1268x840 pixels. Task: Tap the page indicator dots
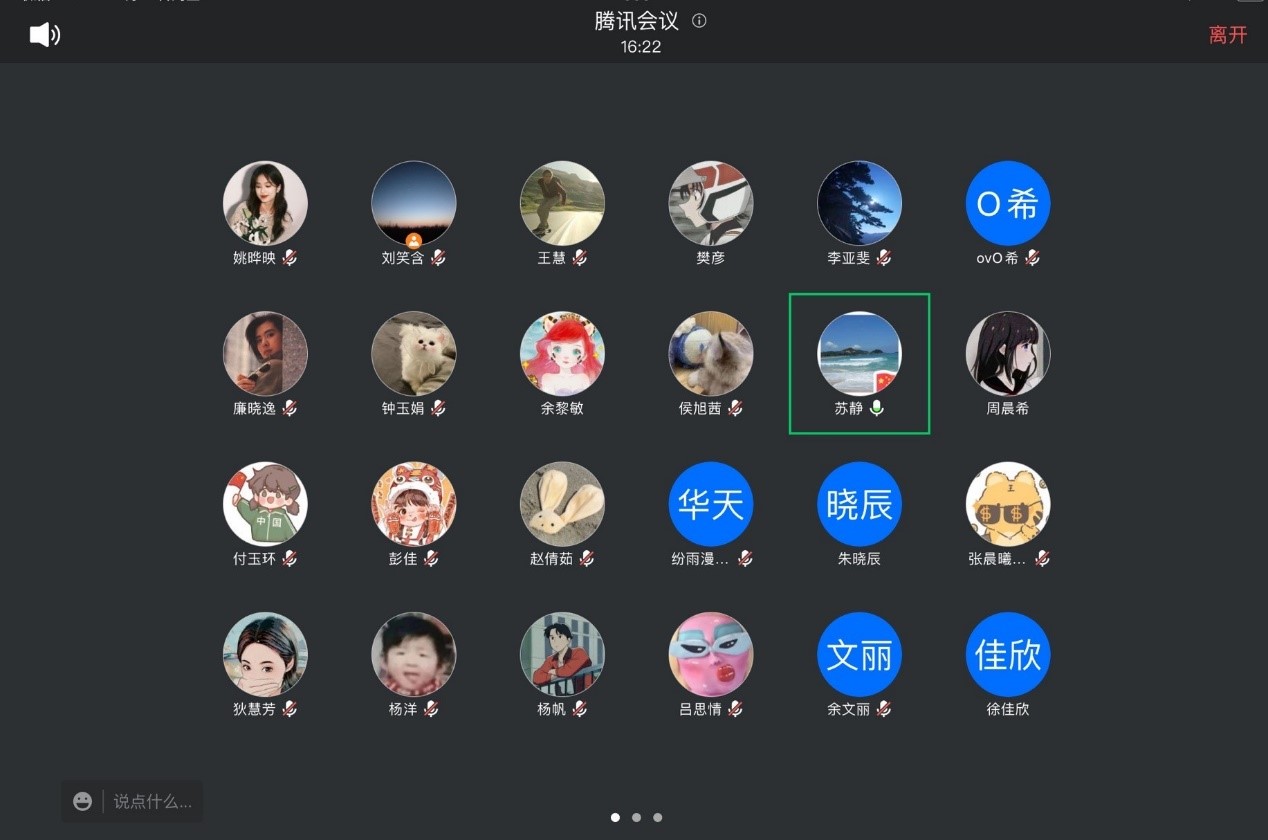click(636, 817)
